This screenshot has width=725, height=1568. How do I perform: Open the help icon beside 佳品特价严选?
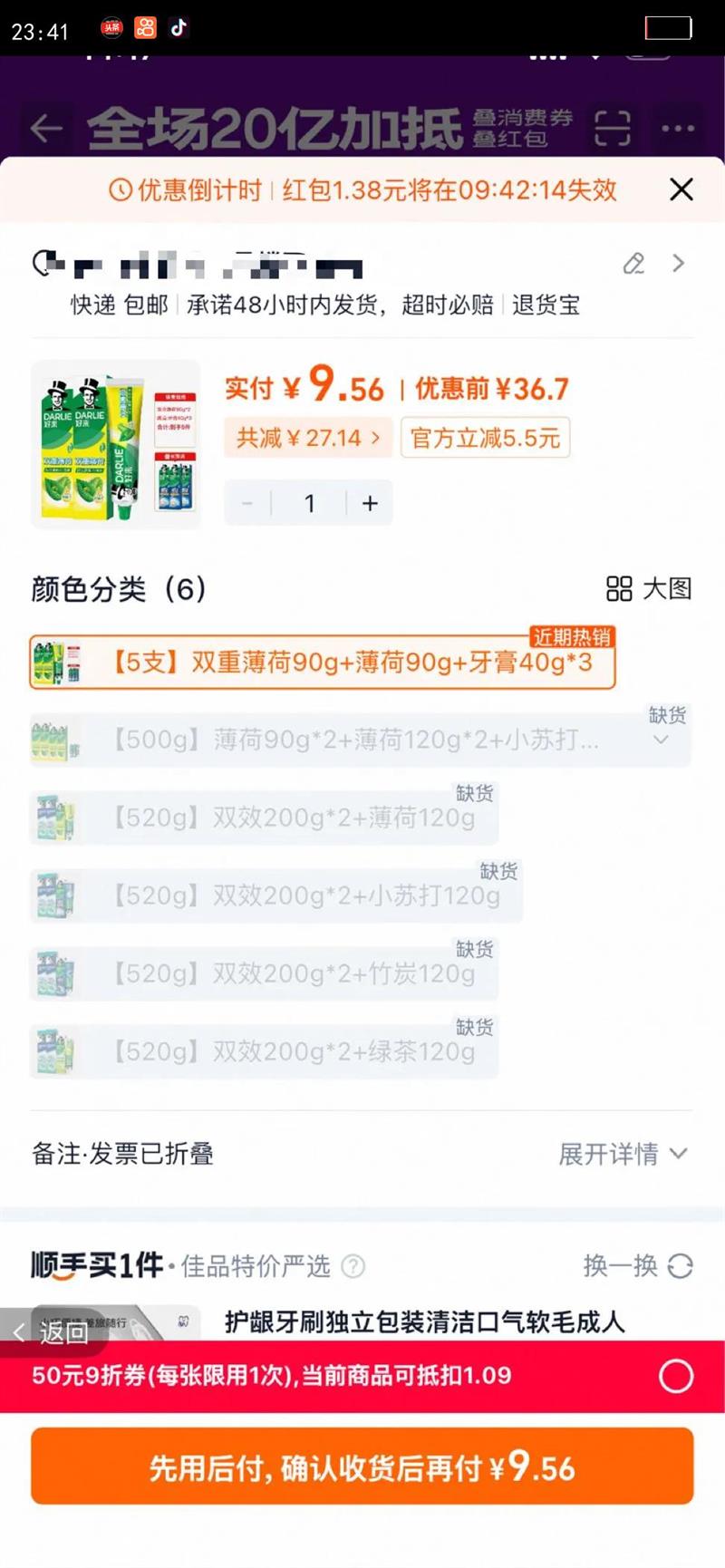coord(353,1266)
